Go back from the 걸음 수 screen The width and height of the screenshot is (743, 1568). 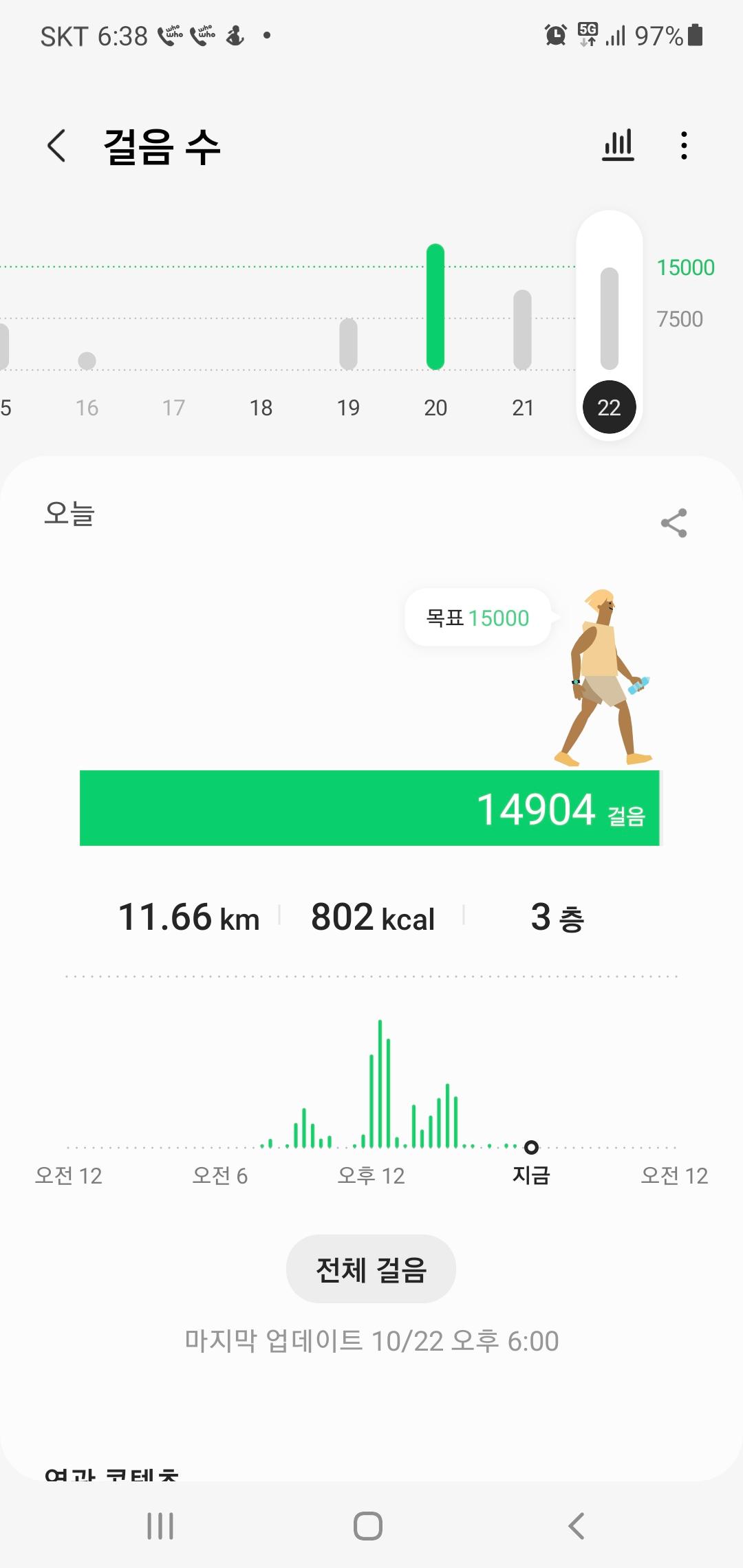[x=56, y=146]
